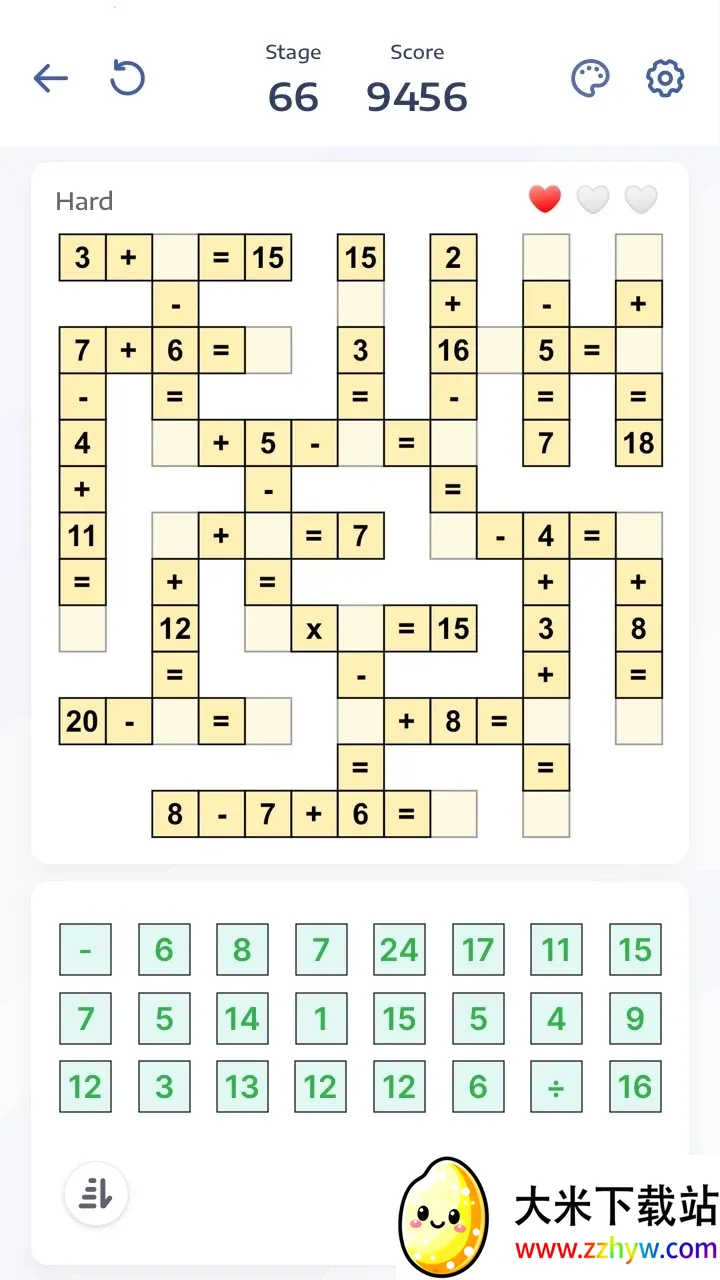Click the filled red heart life icon
Image resolution: width=720 pixels, height=1280 pixels.
click(545, 199)
